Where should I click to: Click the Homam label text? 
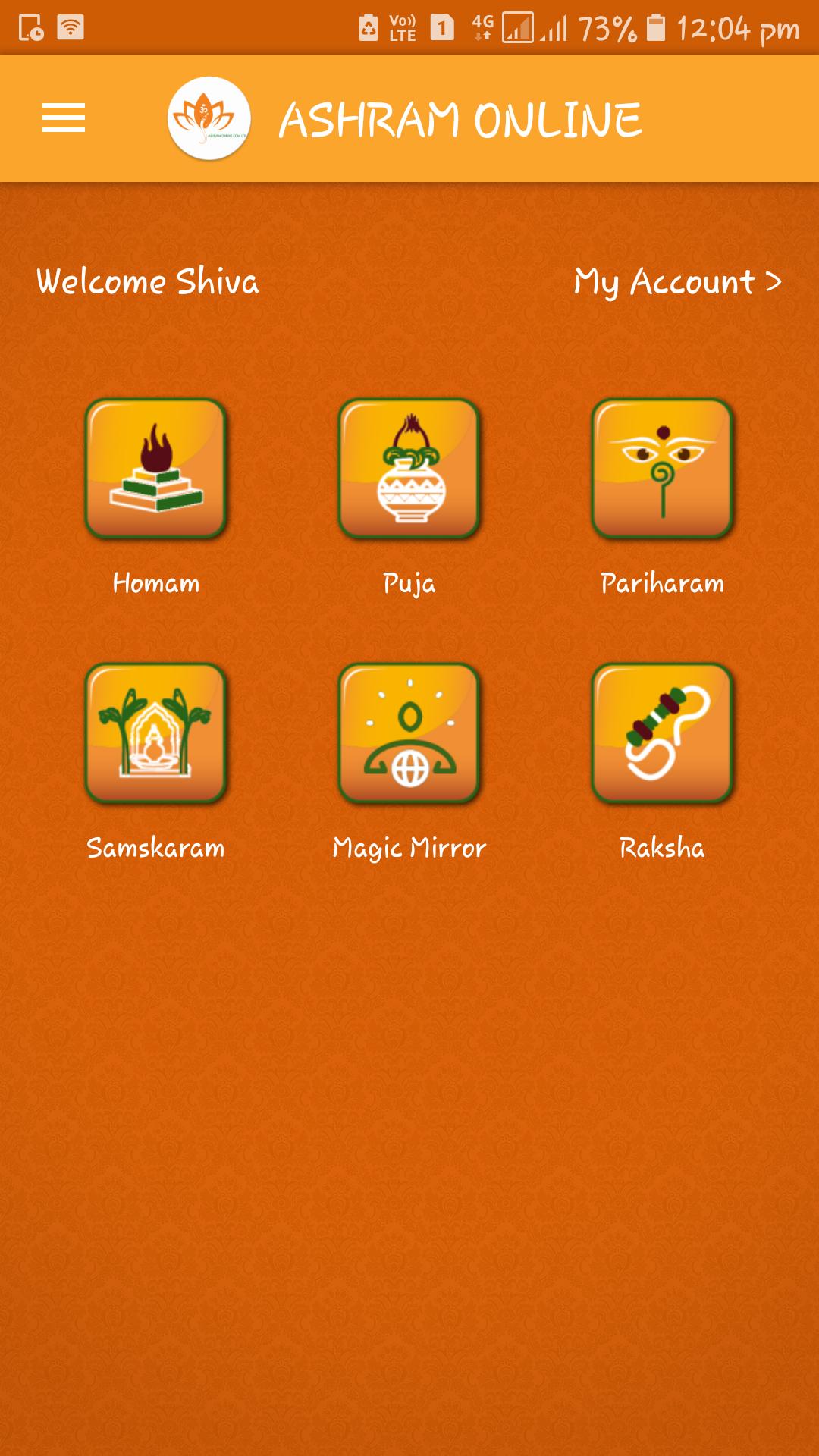(x=155, y=583)
